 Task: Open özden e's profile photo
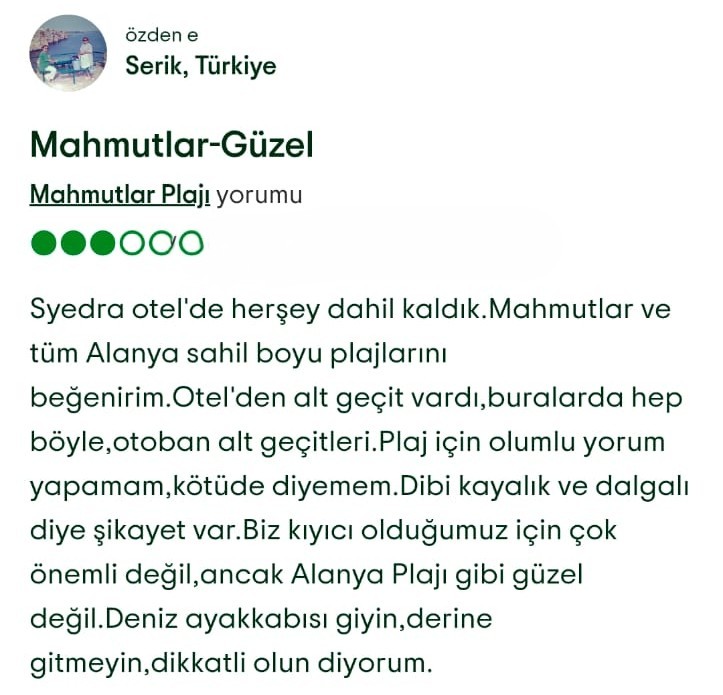tap(68, 53)
